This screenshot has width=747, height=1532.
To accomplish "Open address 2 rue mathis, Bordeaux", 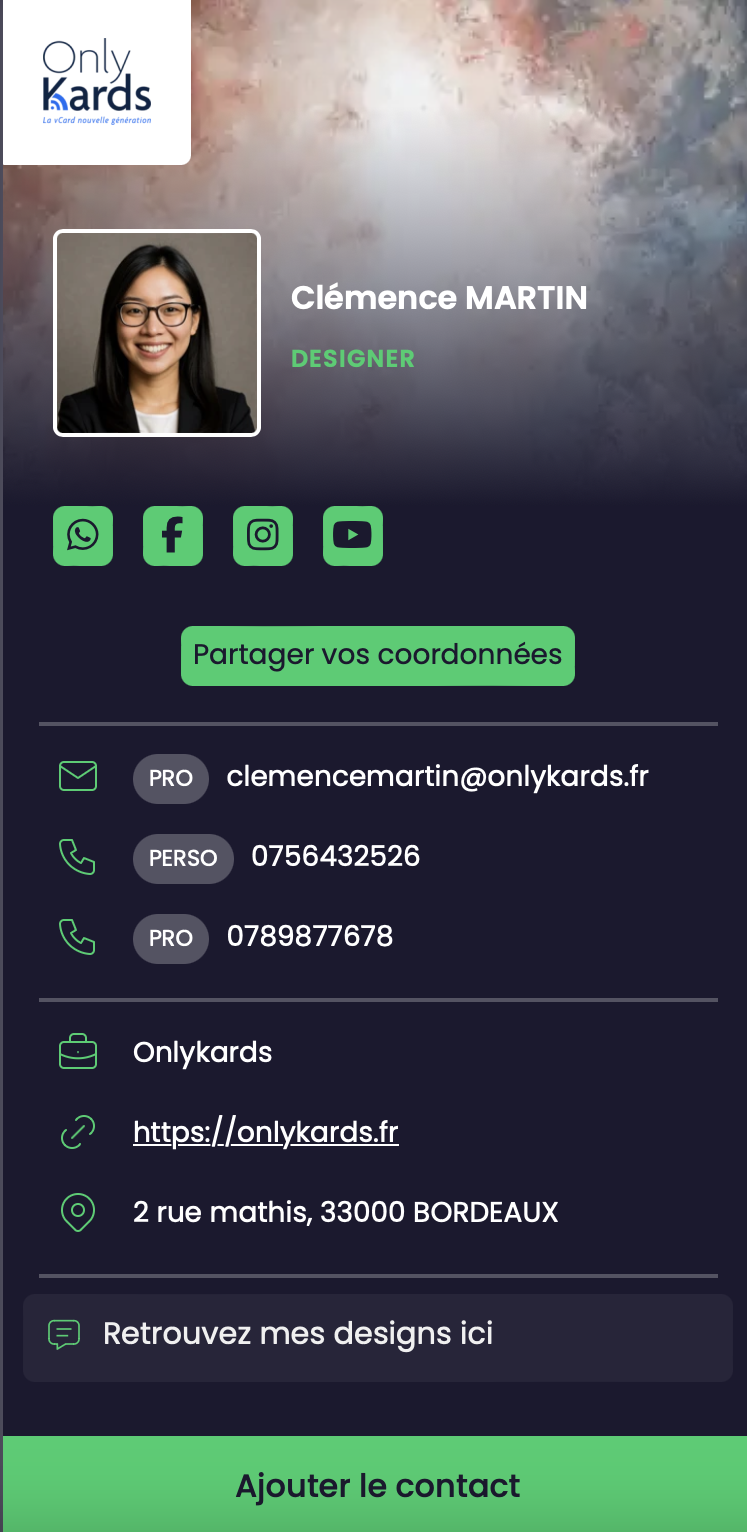I will click(345, 1213).
